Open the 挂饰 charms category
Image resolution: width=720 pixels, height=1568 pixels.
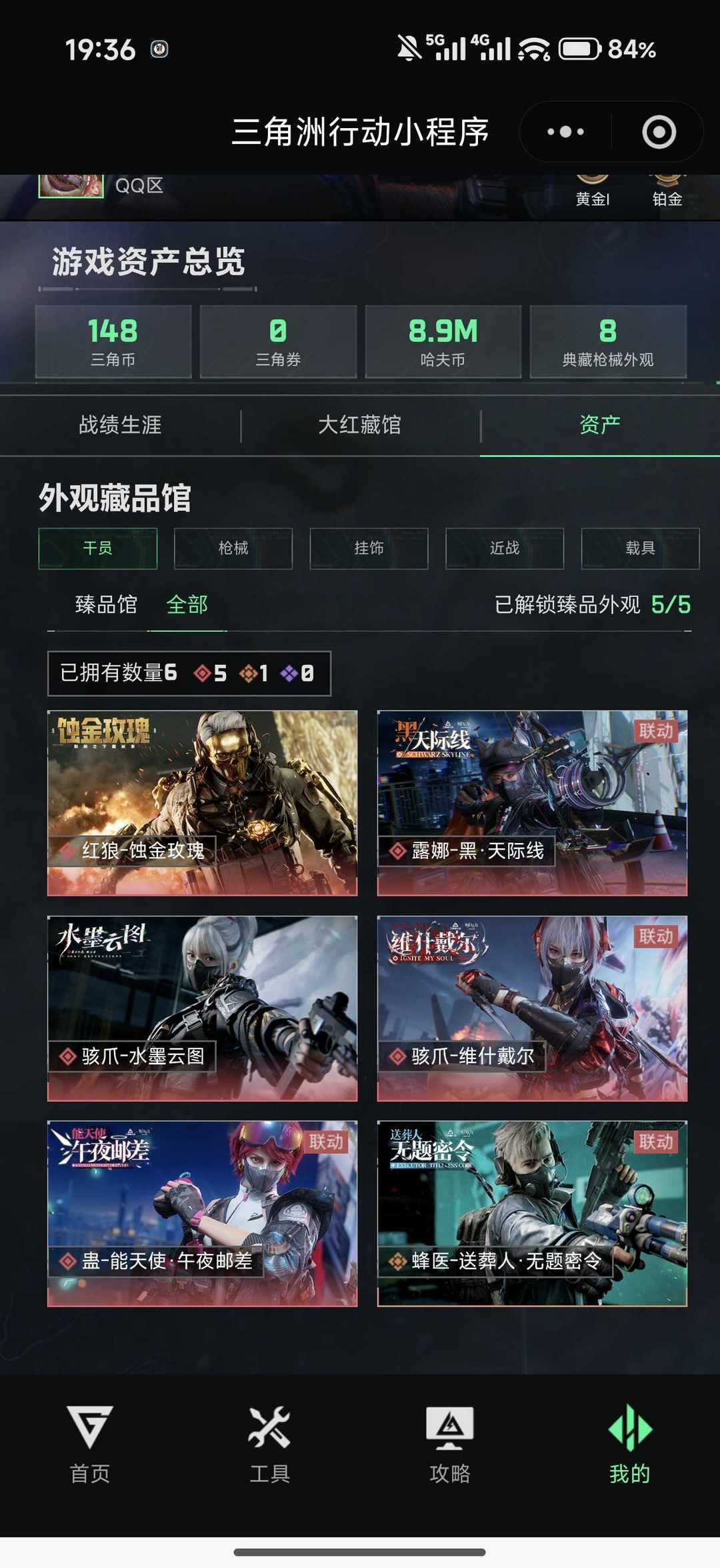point(367,548)
